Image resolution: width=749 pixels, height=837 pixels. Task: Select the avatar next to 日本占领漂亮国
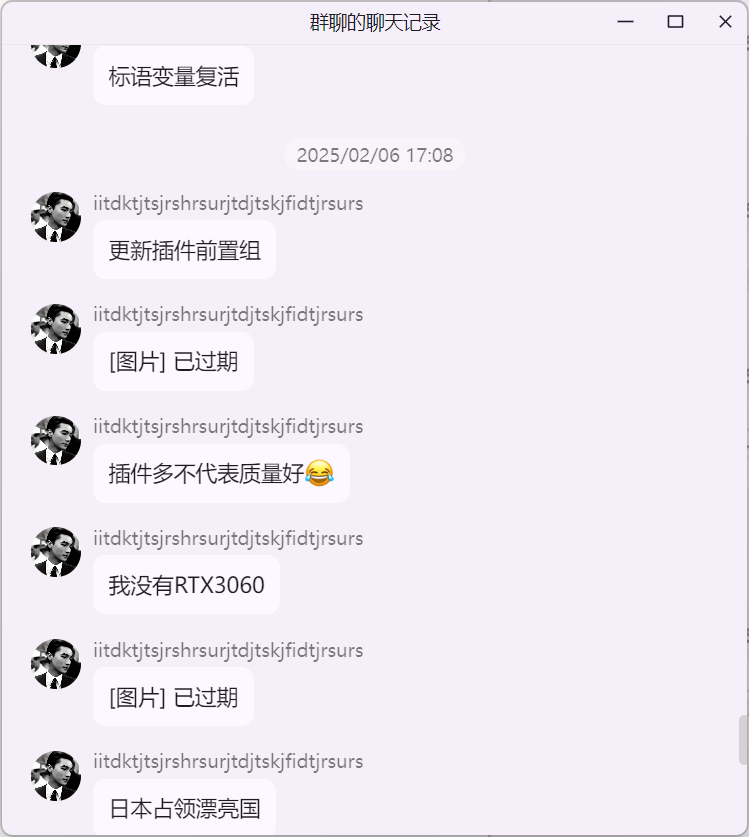click(56, 776)
